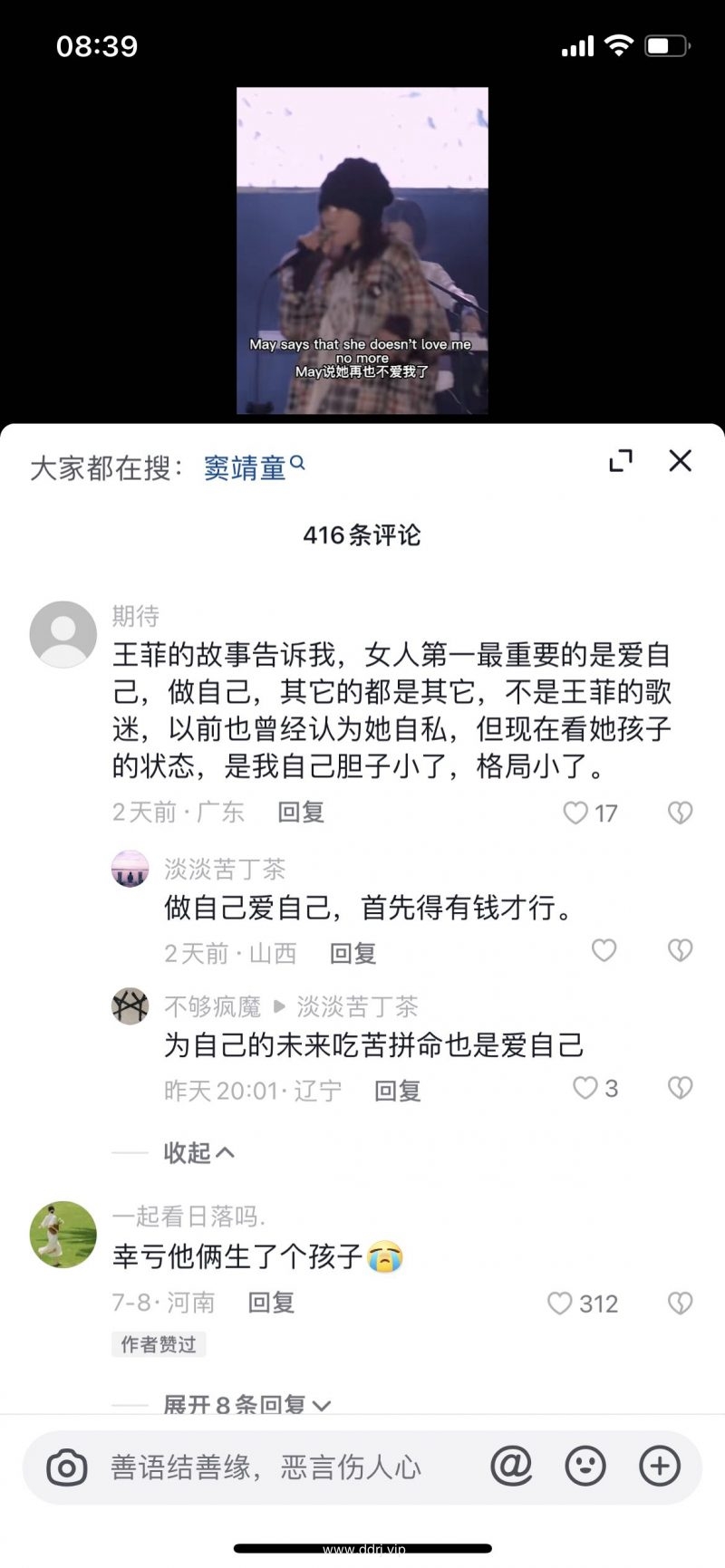Open the camera icon in comment bar
The width and height of the screenshot is (725, 1568).
[x=67, y=1467]
